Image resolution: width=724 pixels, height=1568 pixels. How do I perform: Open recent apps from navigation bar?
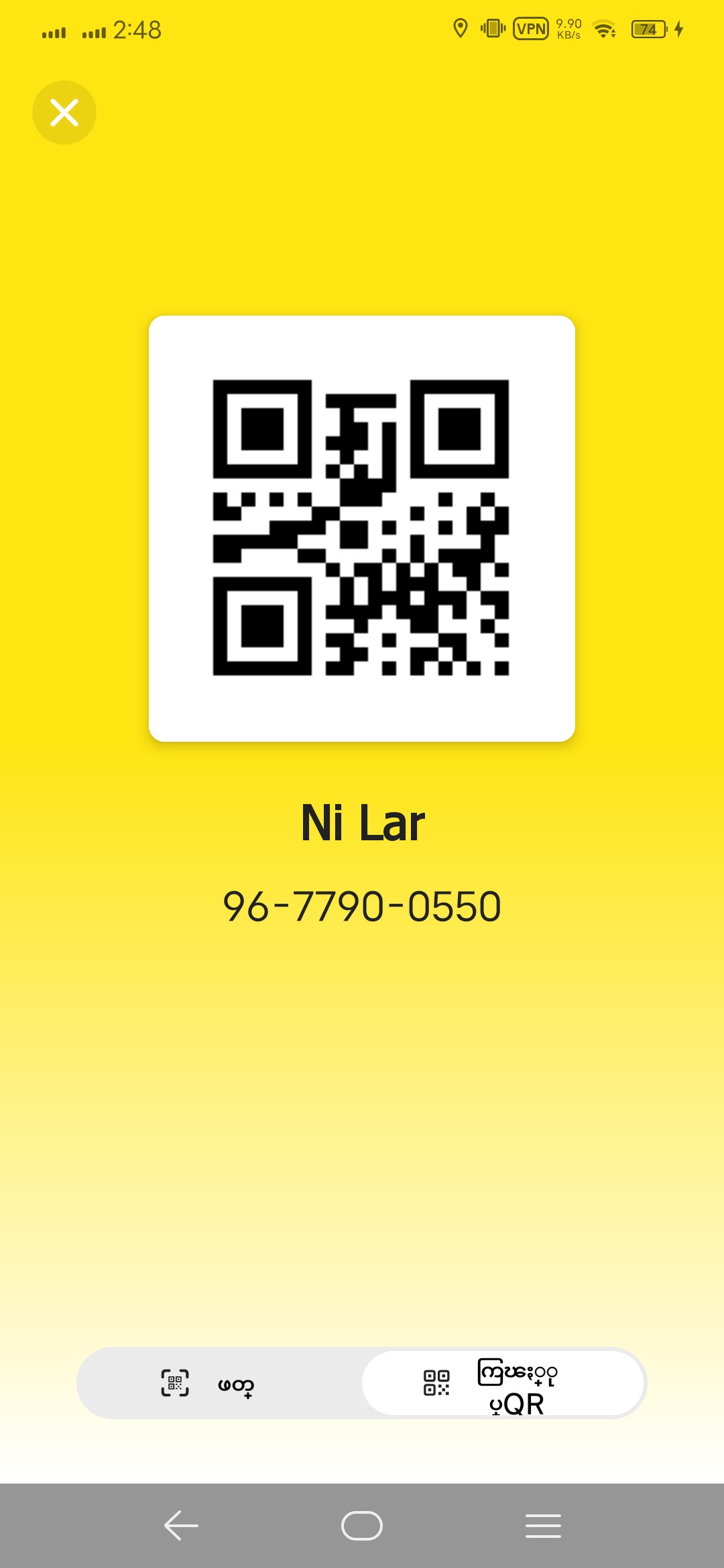tap(543, 1526)
